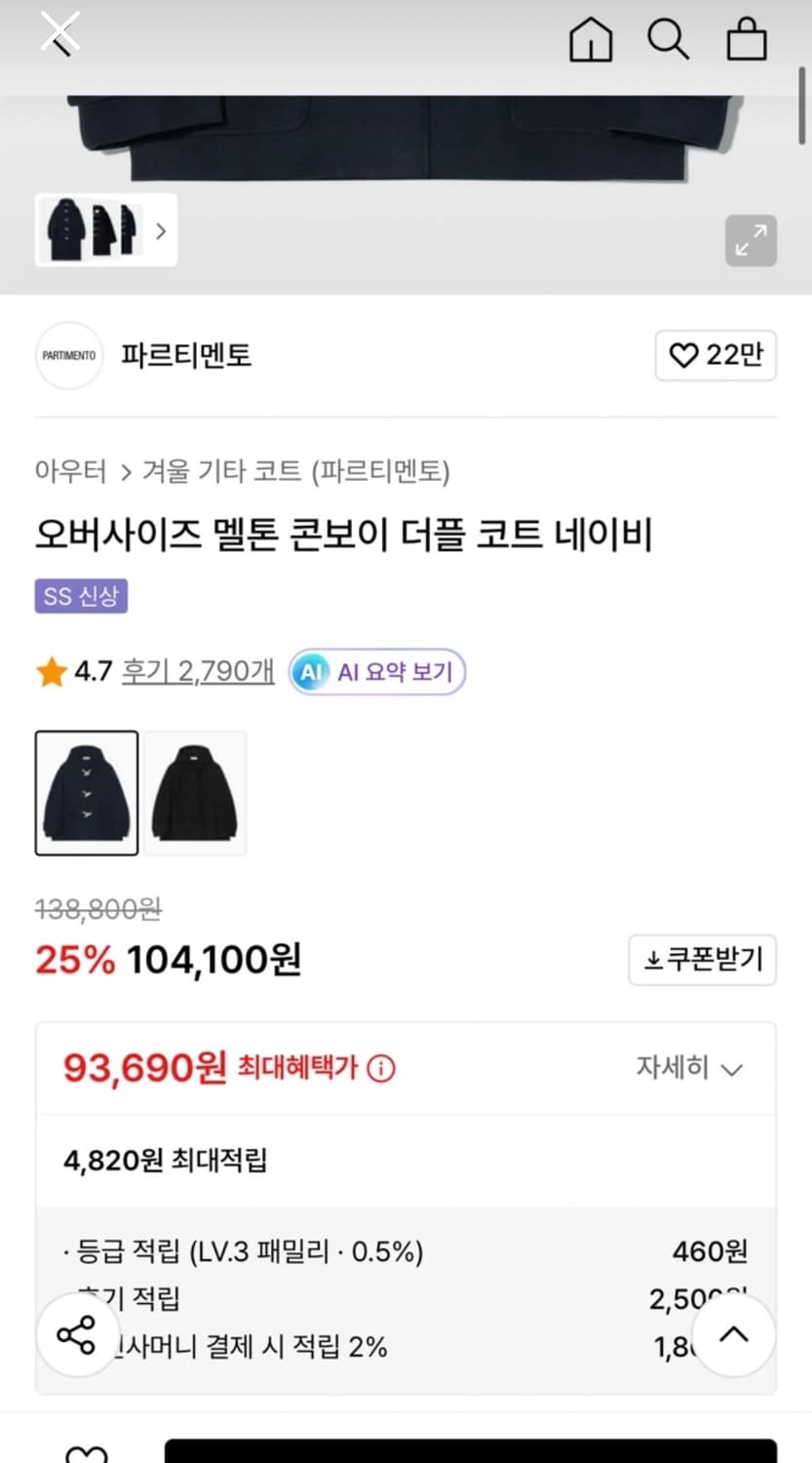The width and height of the screenshot is (812, 1463).
Task: Open the home screen icon
Action: pyautogui.click(x=591, y=40)
